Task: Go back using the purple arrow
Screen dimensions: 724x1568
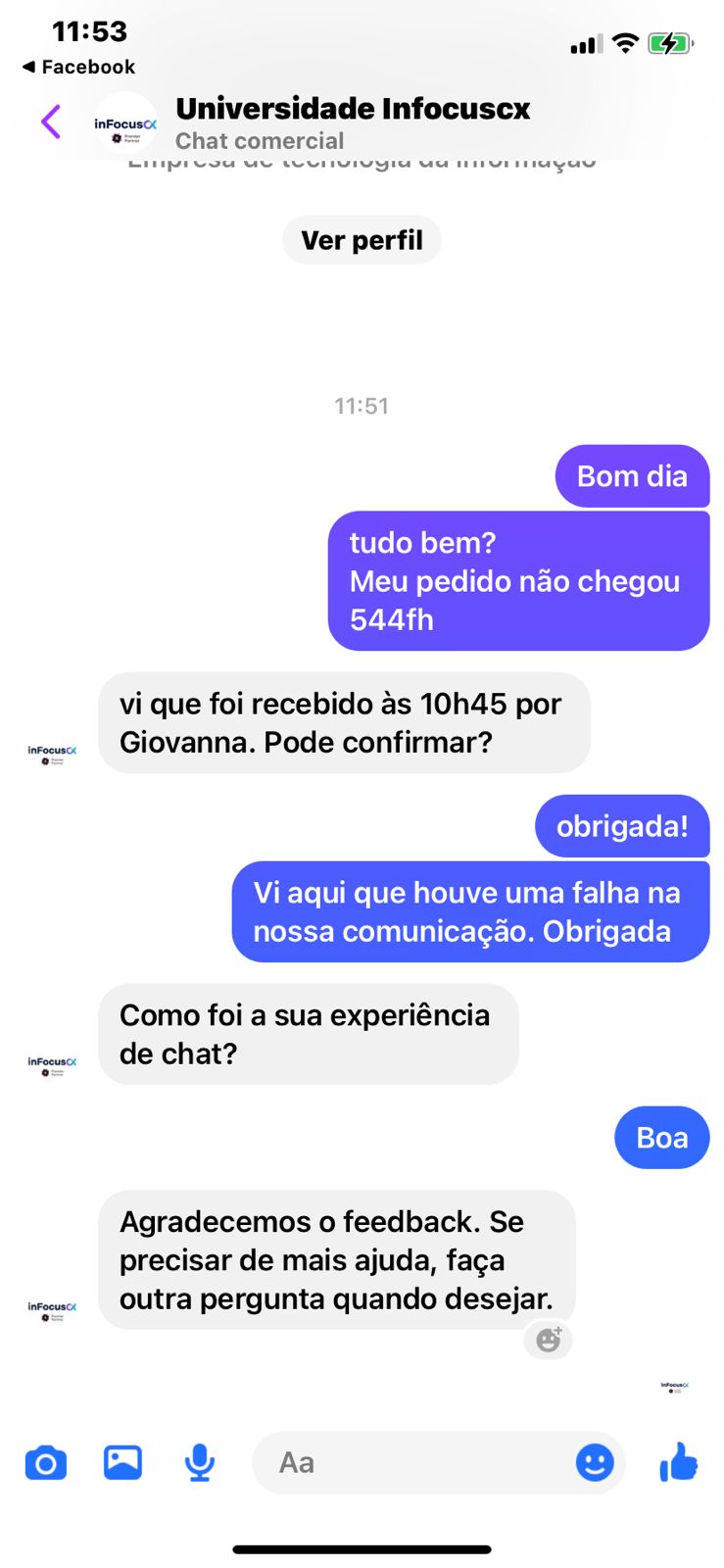Action: coord(51,122)
